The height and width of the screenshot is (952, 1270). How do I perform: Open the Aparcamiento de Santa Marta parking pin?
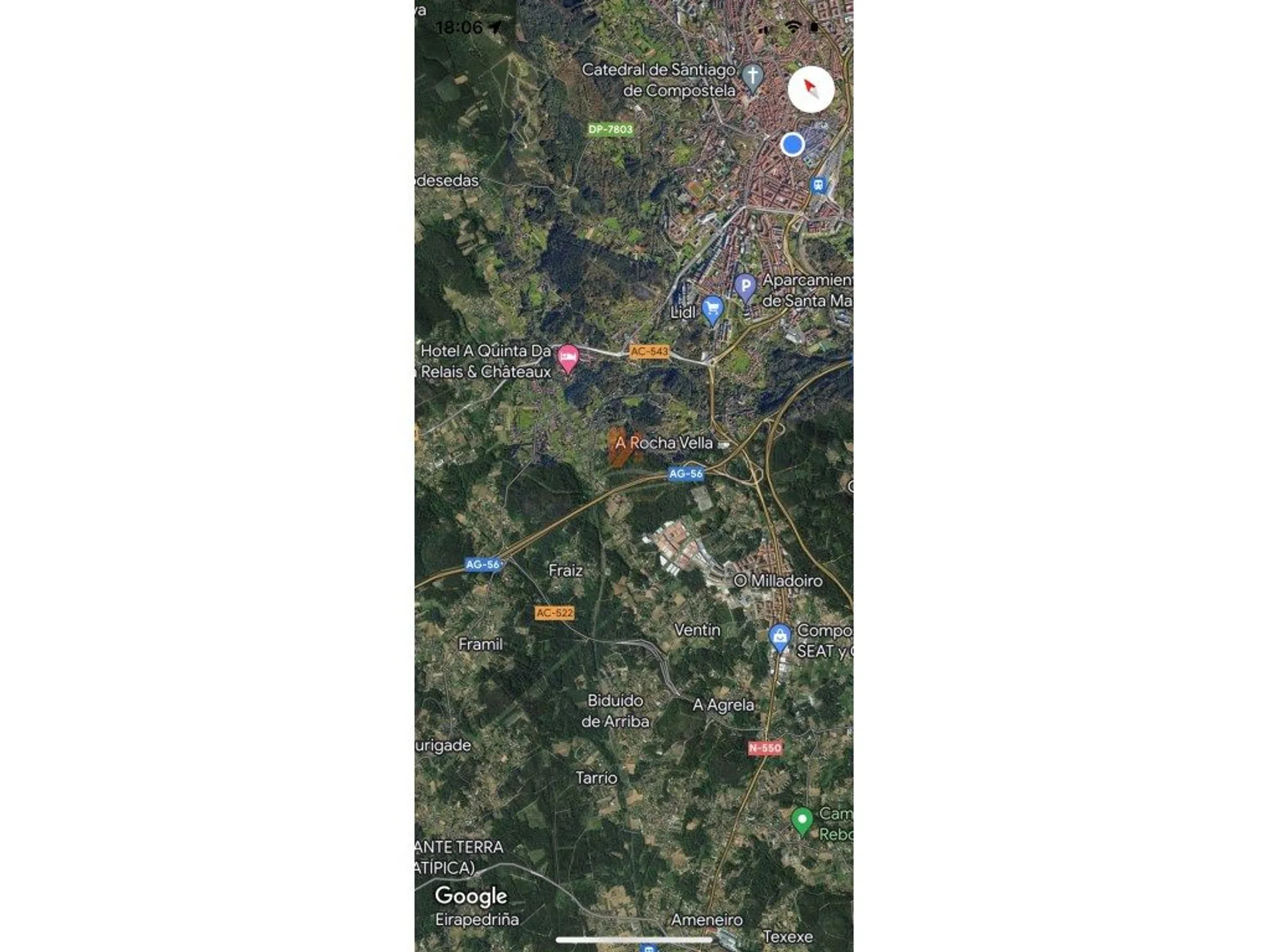[x=745, y=286]
